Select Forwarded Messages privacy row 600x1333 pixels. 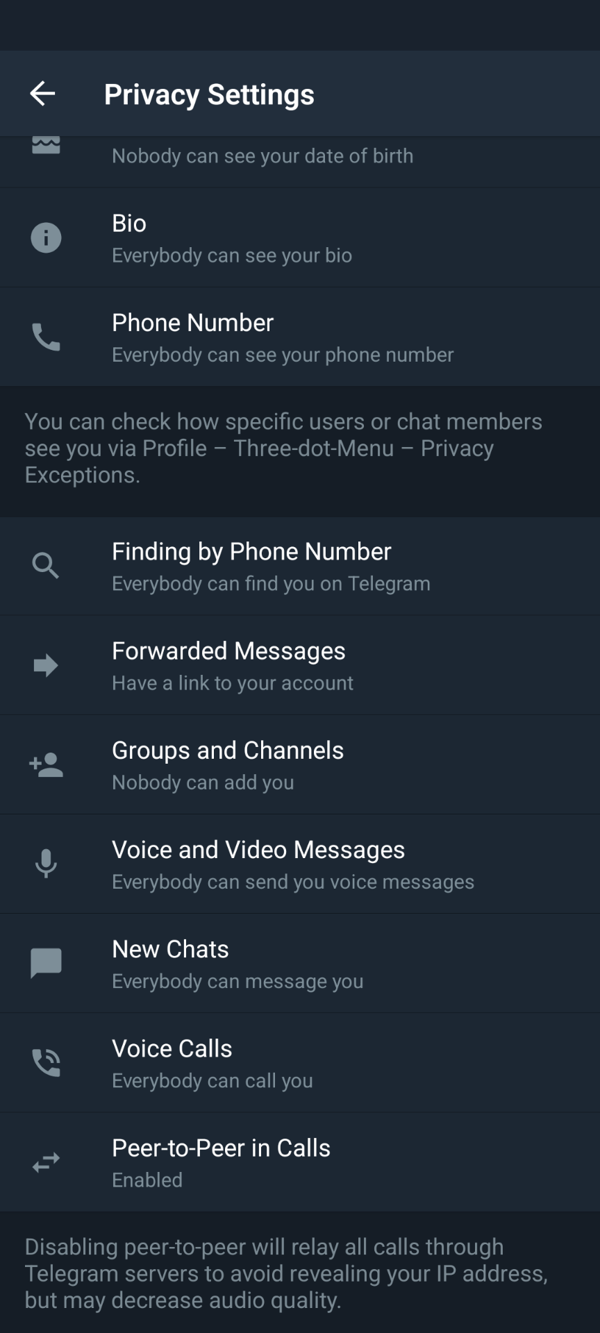coord(300,666)
